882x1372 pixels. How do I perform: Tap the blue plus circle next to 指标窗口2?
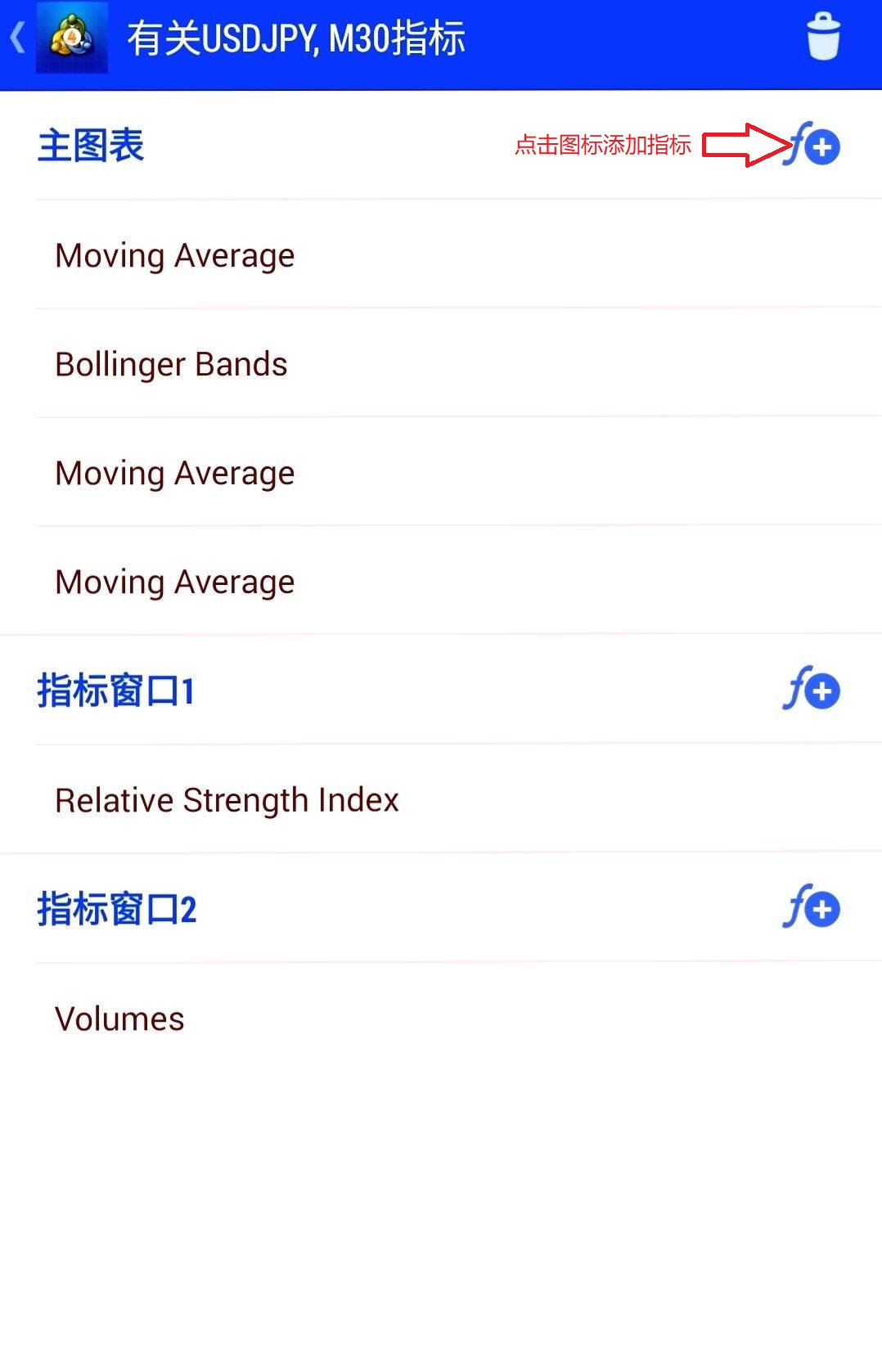(821, 909)
